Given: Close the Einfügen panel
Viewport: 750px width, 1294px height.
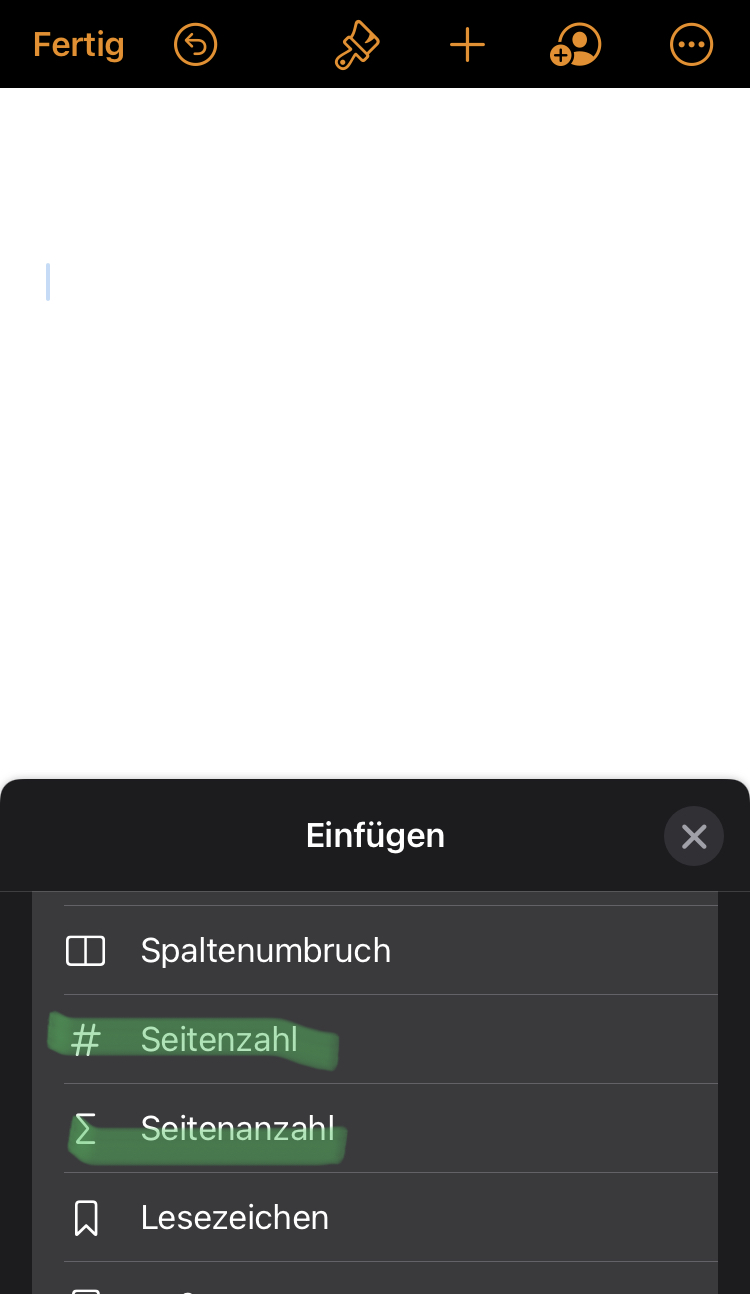Looking at the screenshot, I should [693, 836].
